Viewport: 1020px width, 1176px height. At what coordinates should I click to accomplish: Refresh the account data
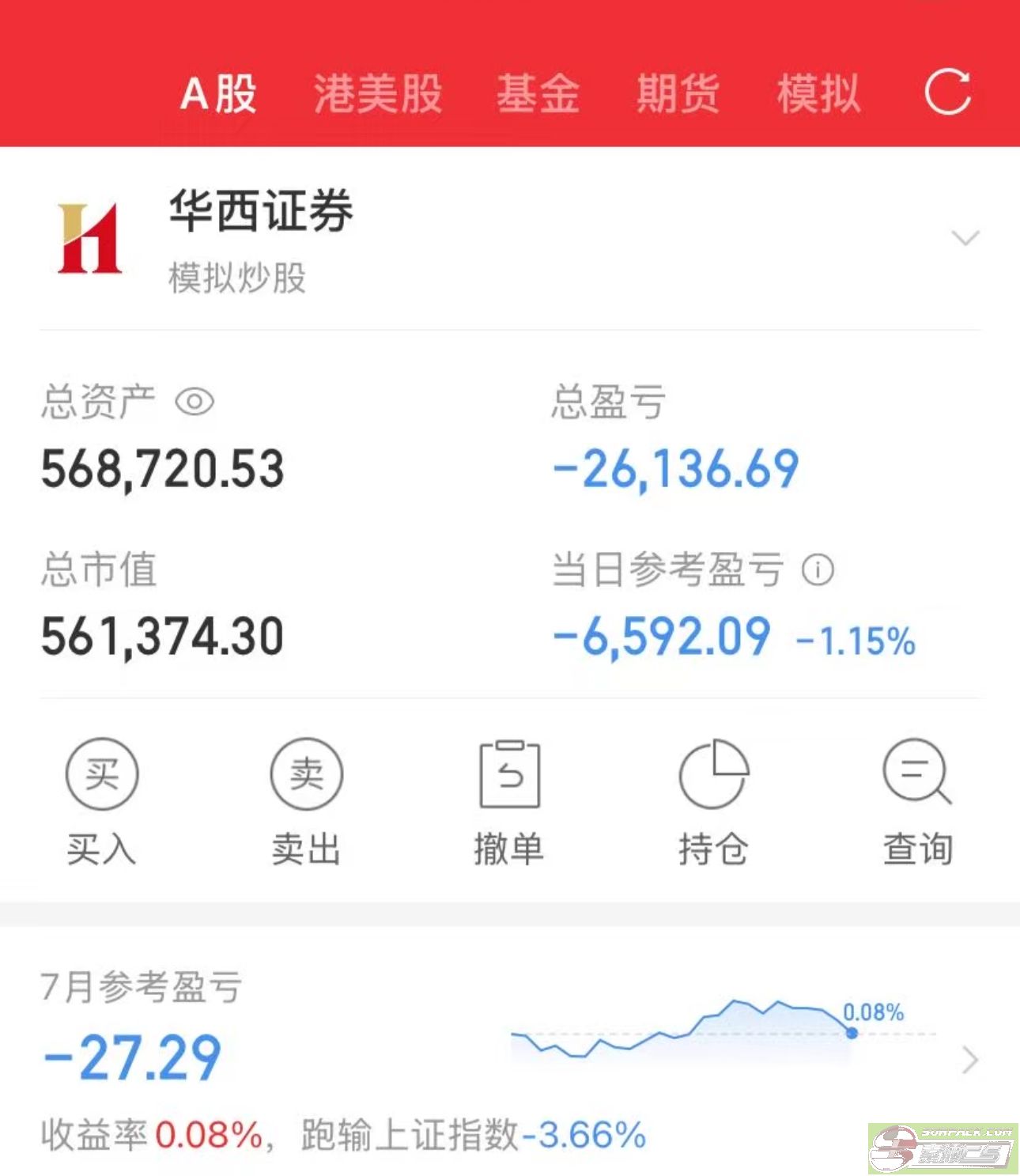947,93
